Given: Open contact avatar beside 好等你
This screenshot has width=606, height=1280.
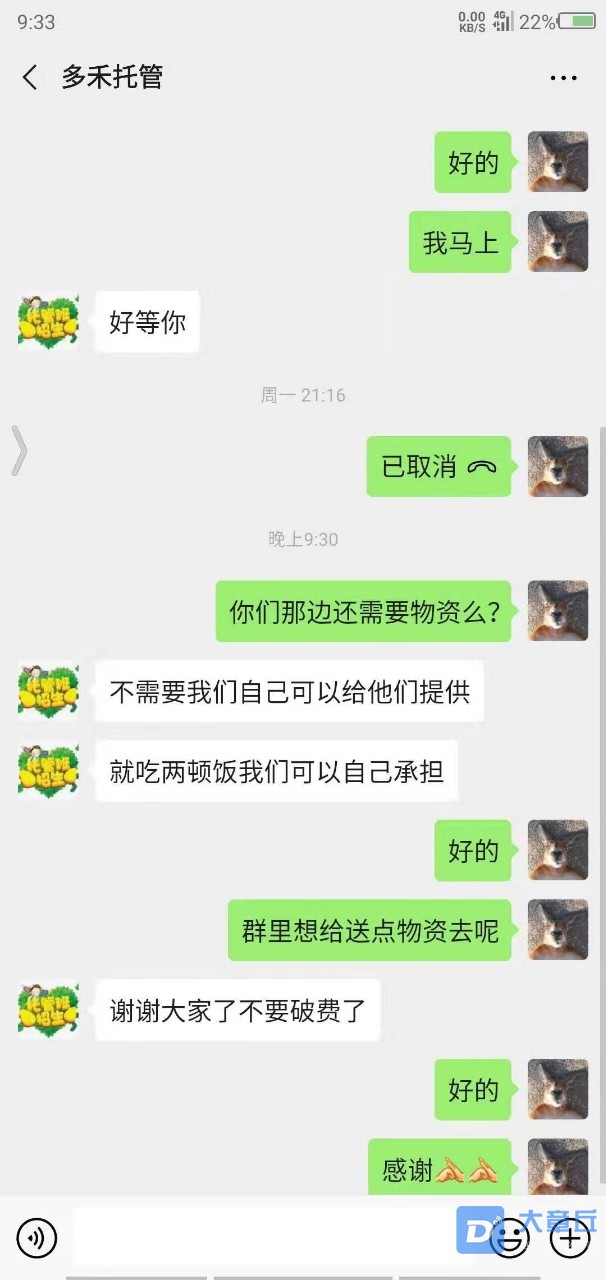Looking at the screenshot, I should 48,322.
